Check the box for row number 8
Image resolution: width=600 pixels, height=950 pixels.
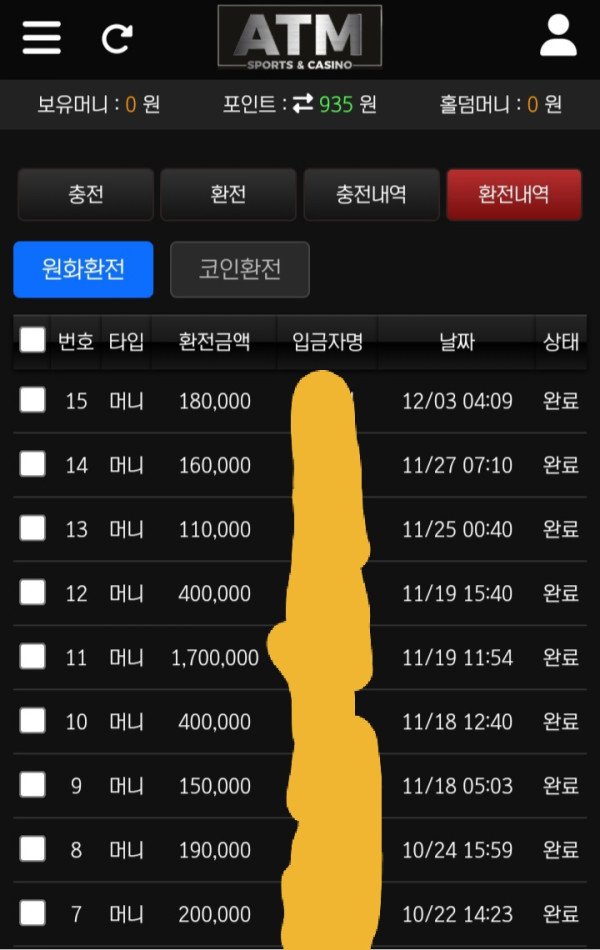pos(33,849)
